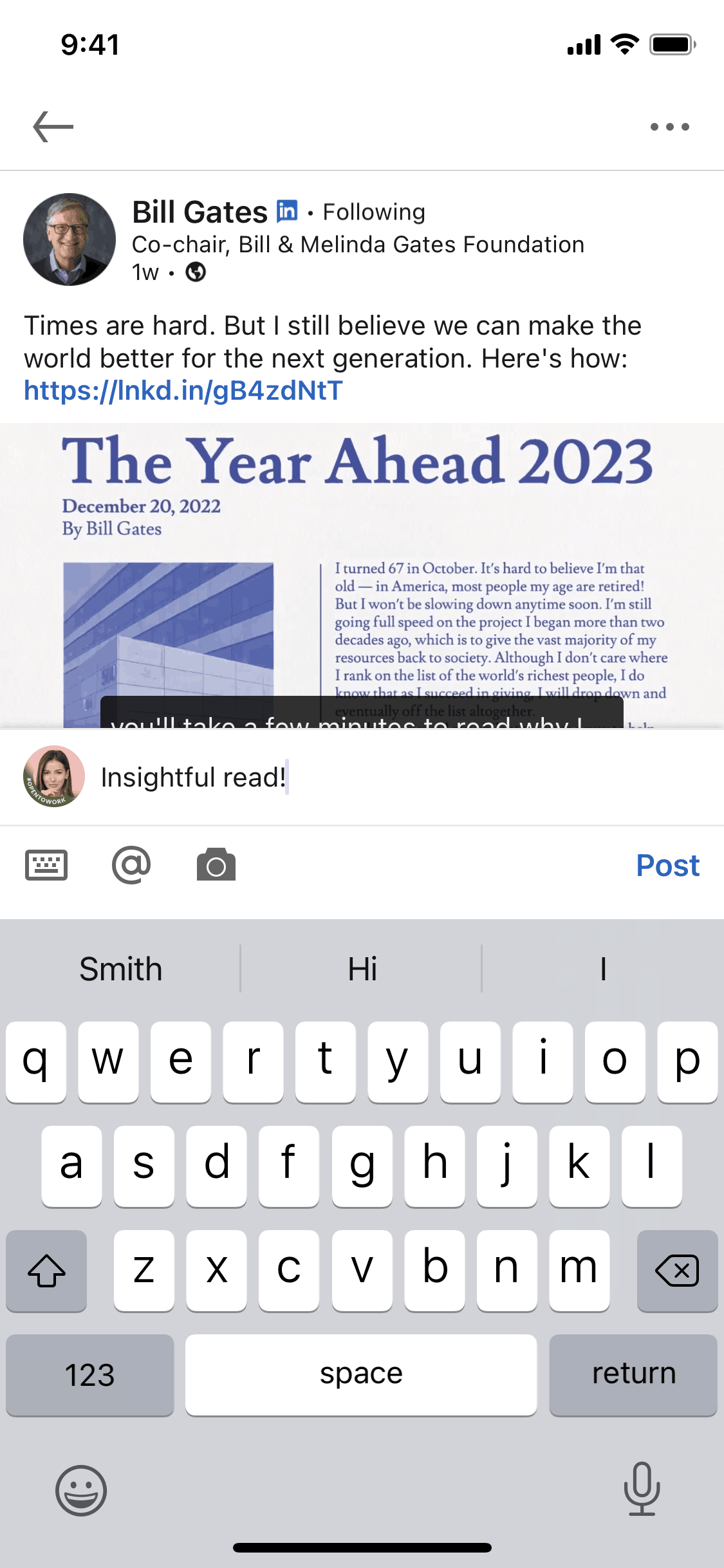Screen dimensions: 724x1568
Task: Open Bill Gates' name in post header
Action: coord(200,212)
